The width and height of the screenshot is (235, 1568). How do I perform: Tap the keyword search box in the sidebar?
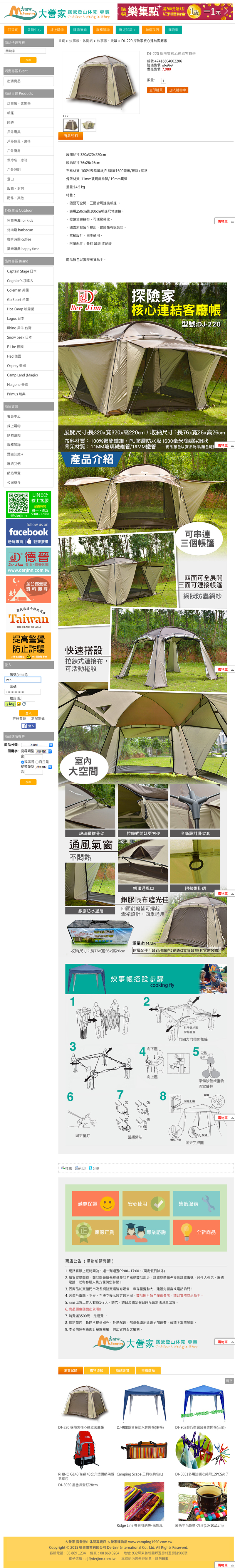coord(25,51)
